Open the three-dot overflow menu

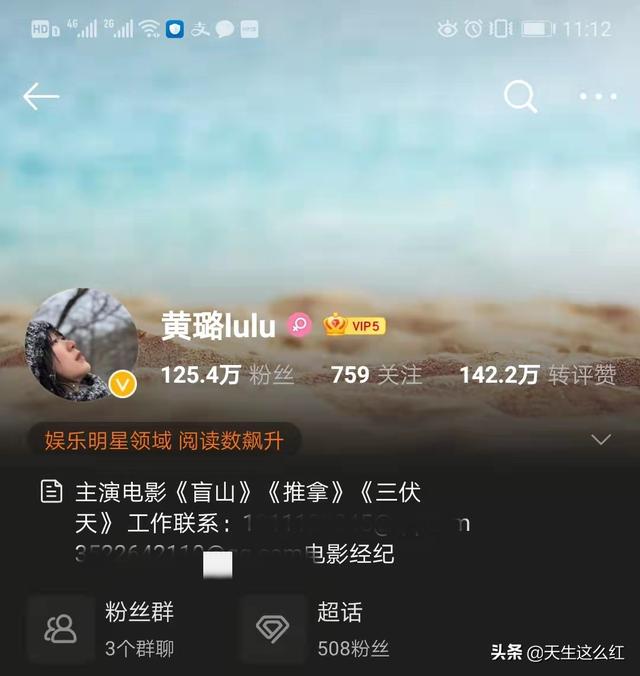tap(598, 97)
